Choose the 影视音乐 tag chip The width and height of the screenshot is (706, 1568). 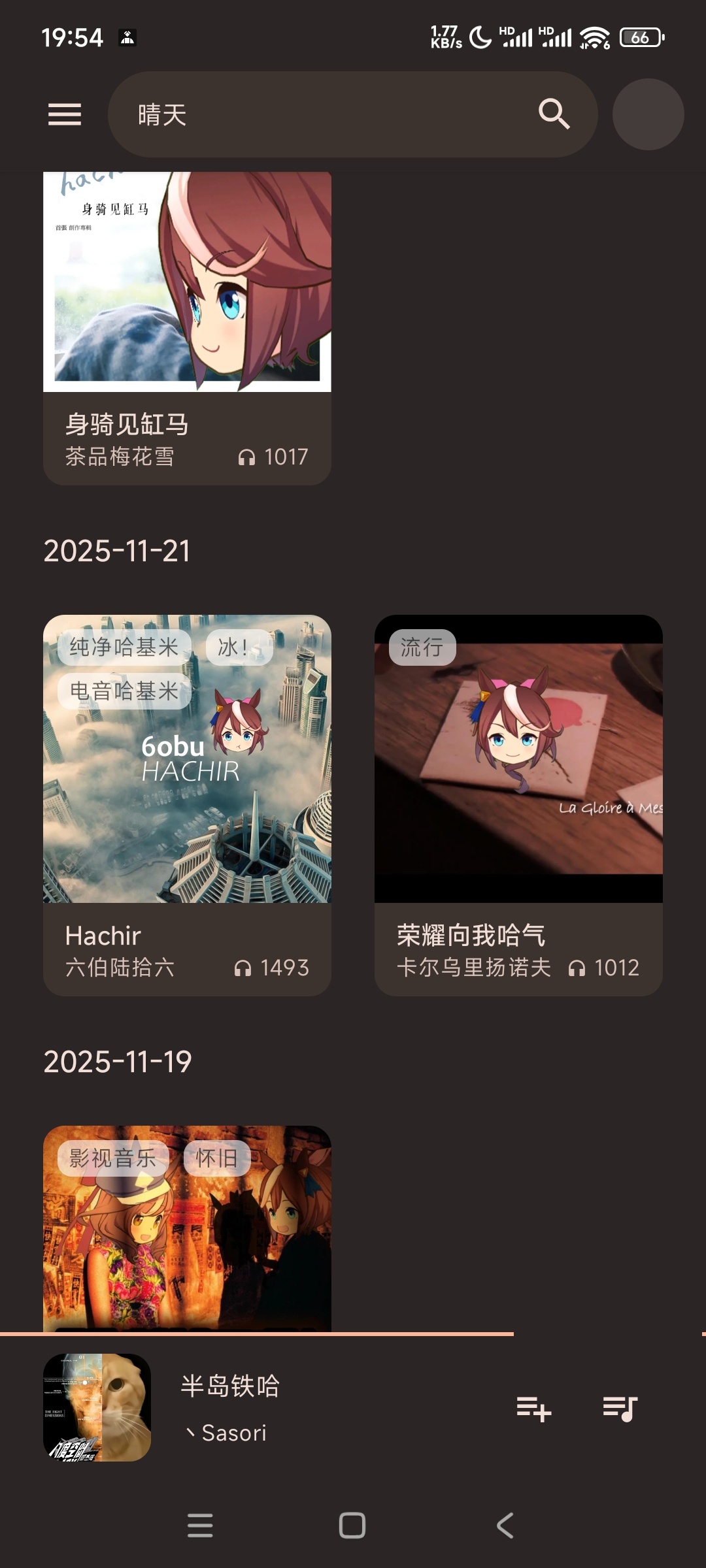pos(113,1158)
